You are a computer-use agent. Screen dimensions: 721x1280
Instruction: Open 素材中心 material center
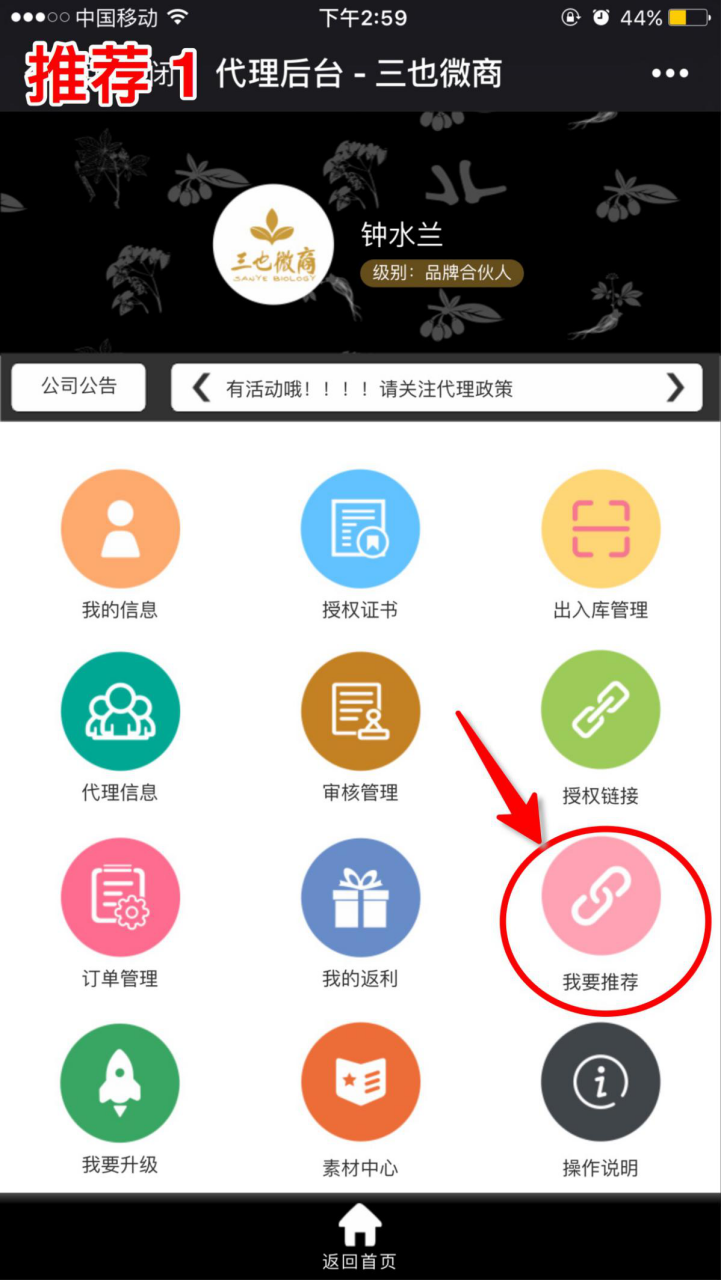click(x=360, y=1082)
